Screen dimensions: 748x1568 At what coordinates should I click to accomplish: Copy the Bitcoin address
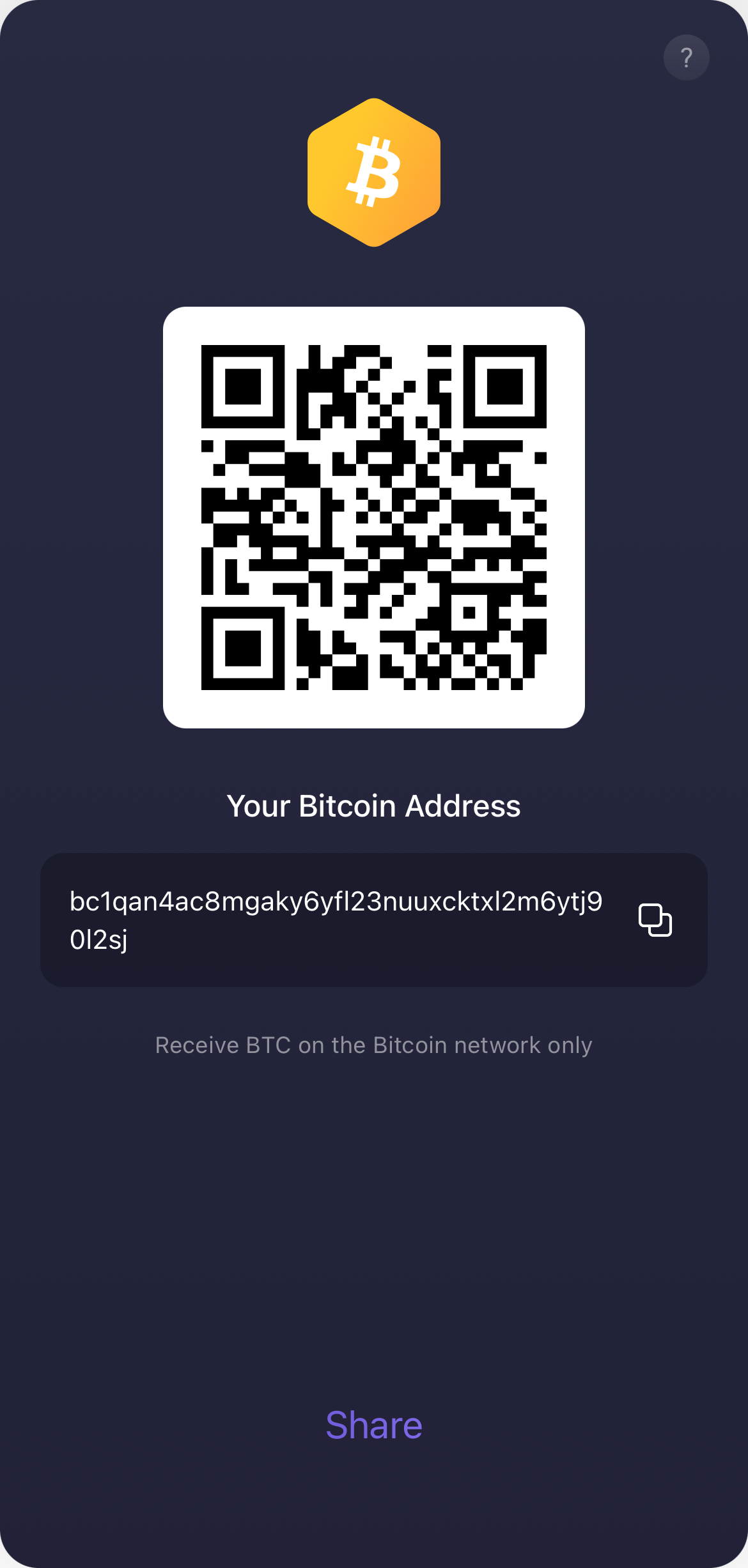coord(655,920)
